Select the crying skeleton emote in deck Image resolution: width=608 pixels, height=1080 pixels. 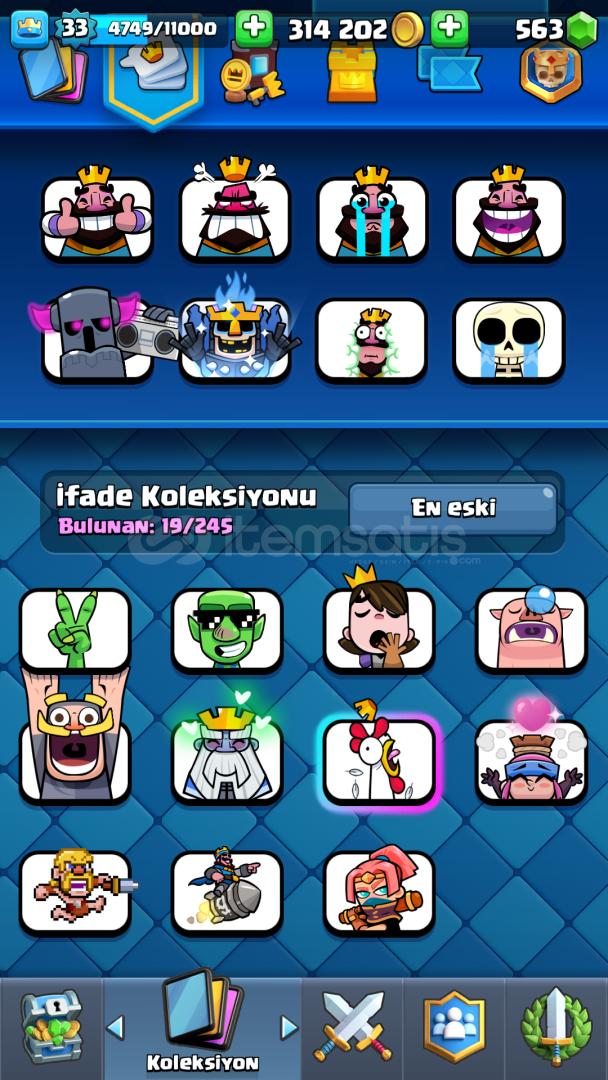tap(509, 339)
